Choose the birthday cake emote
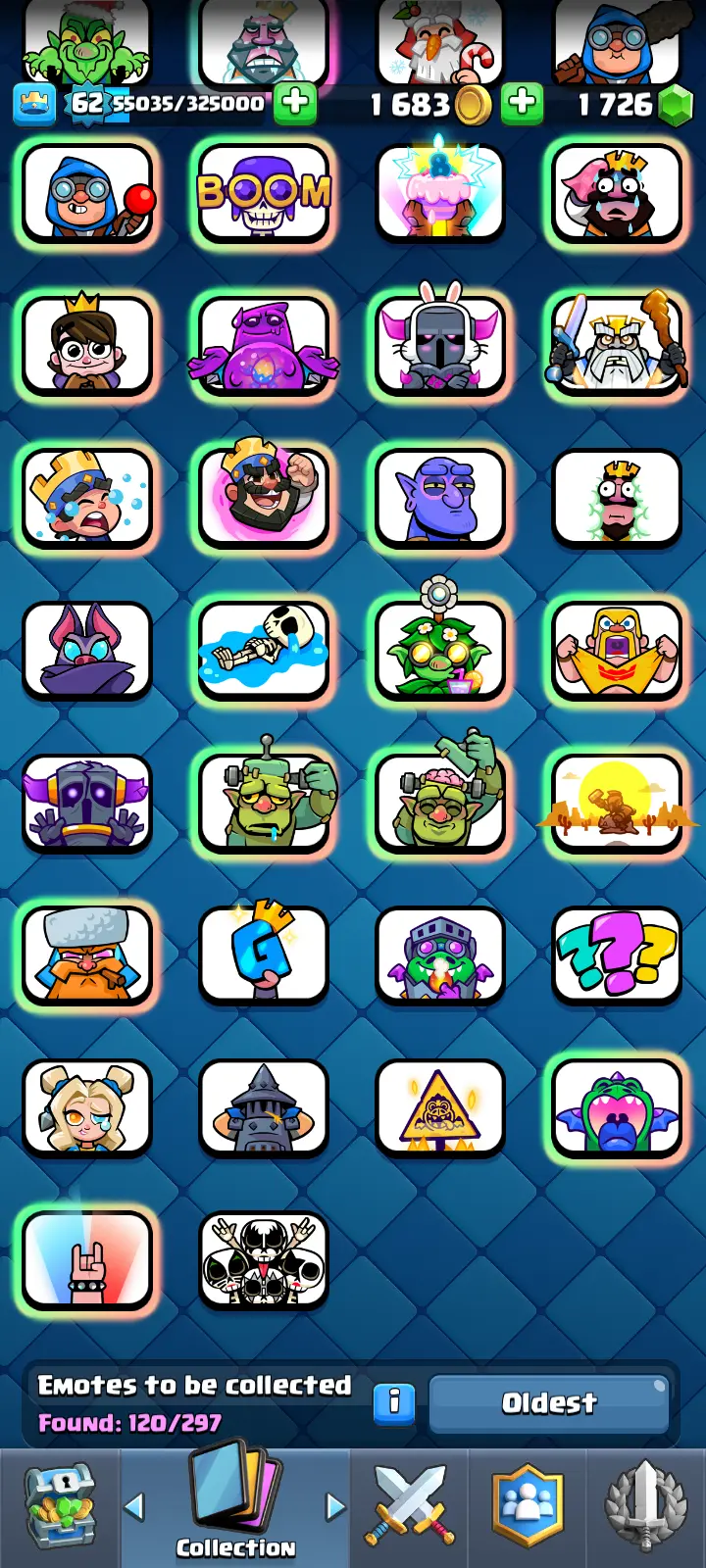This screenshot has width=706, height=1568. point(440,193)
